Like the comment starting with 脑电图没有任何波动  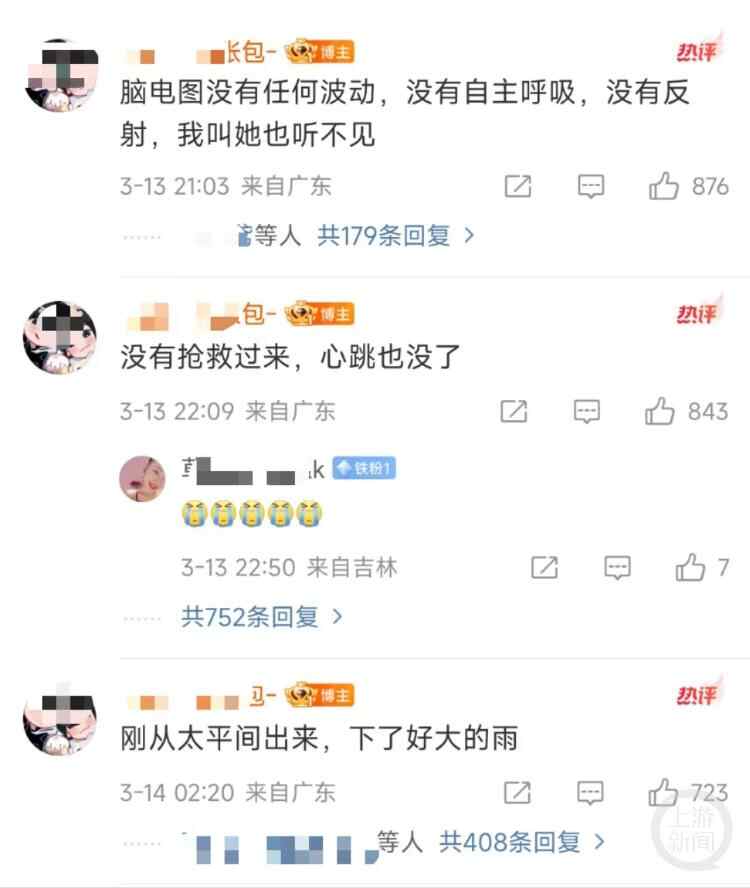664,186
